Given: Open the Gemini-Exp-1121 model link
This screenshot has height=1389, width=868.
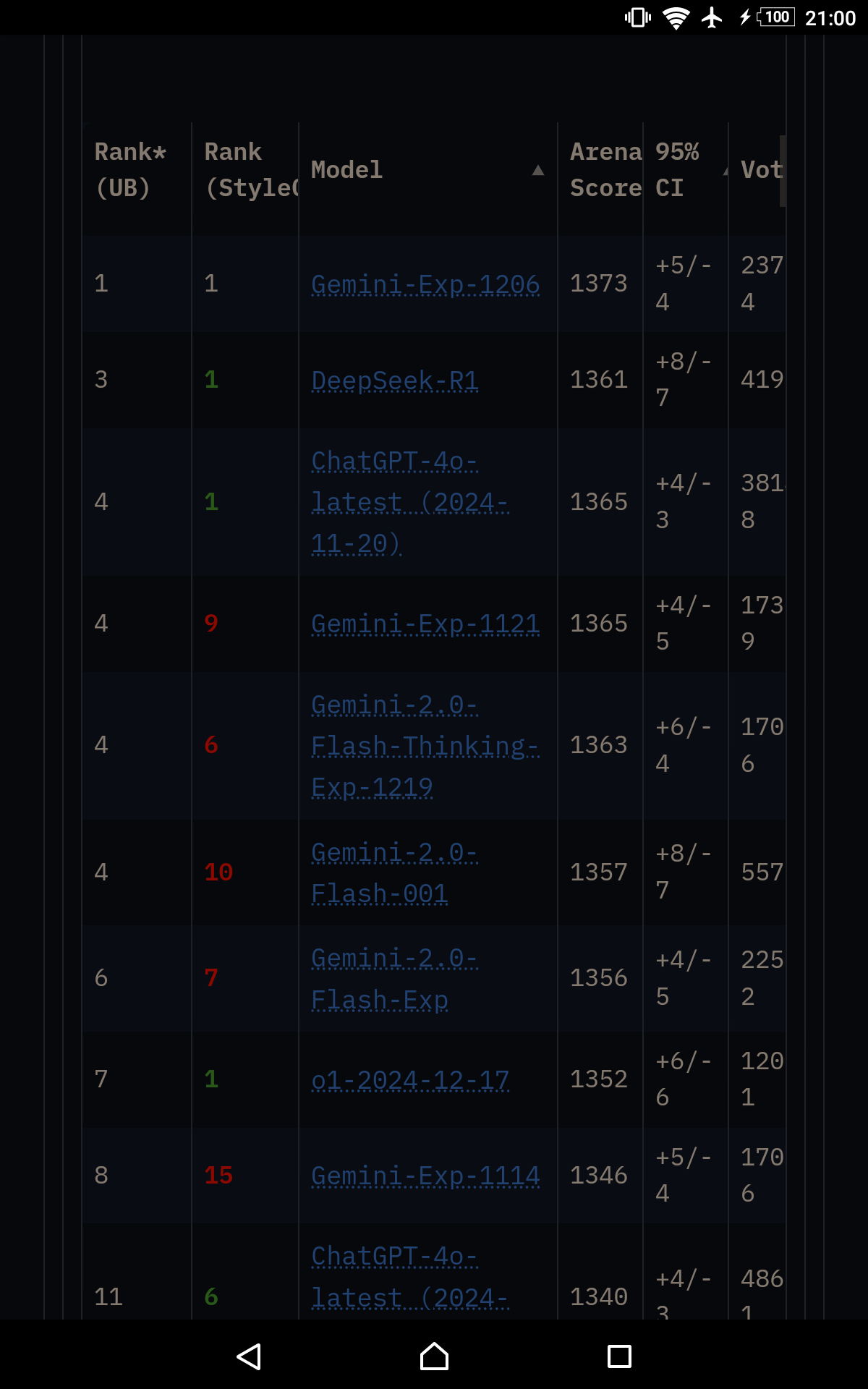Looking at the screenshot, I should (x=425, y=624).
